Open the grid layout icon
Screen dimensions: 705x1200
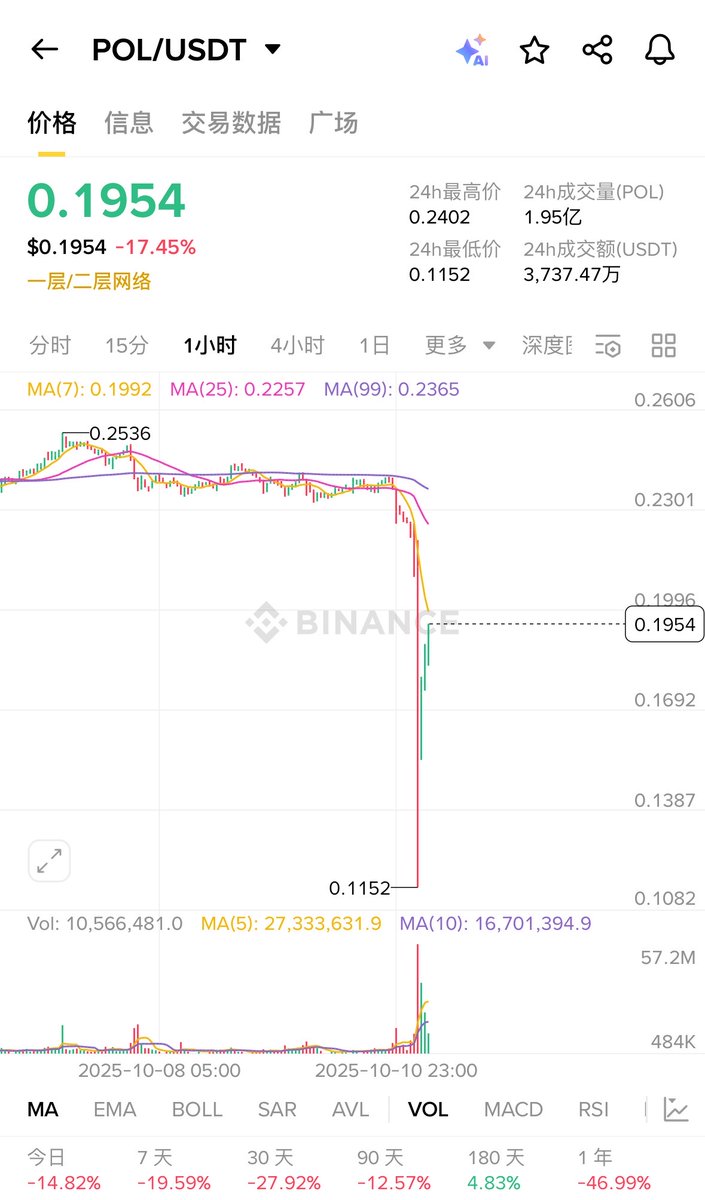coord(663,346)
